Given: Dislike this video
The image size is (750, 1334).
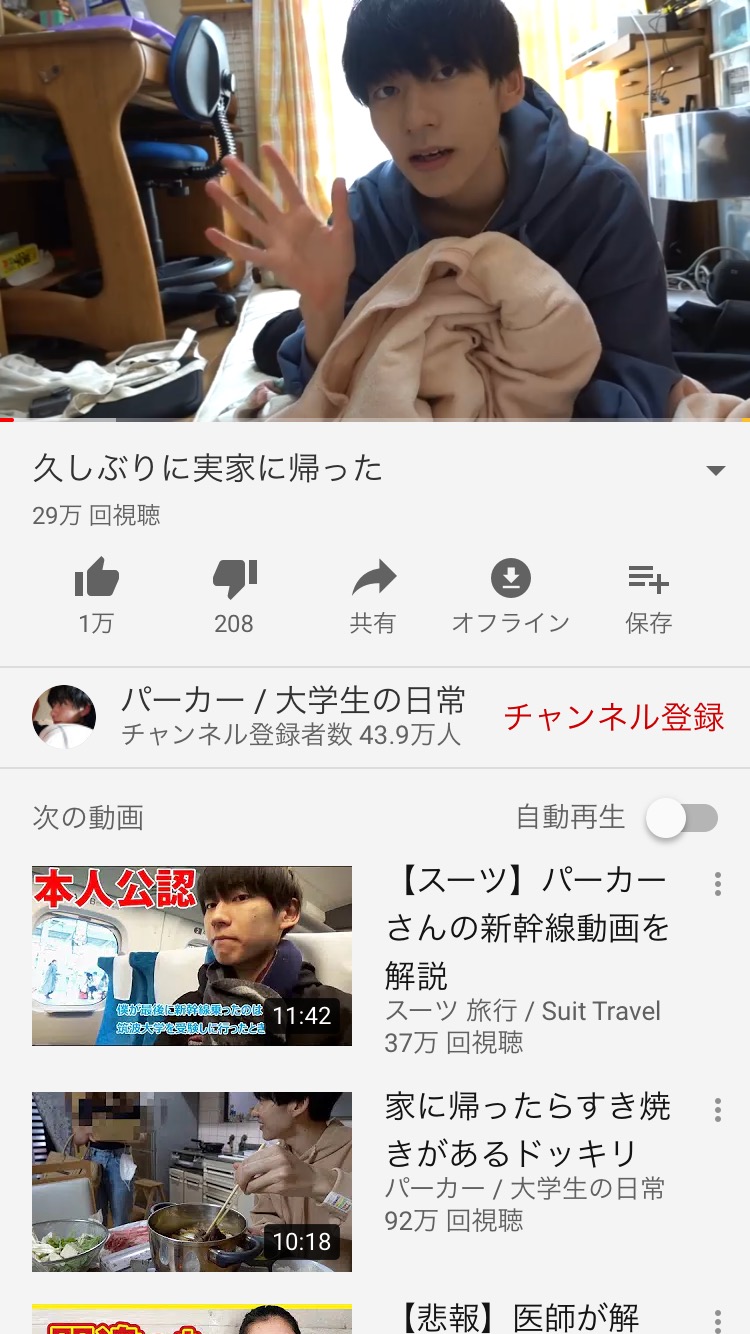Looking at the screenshot, I should pyautogui.click(x=234, y=597).
